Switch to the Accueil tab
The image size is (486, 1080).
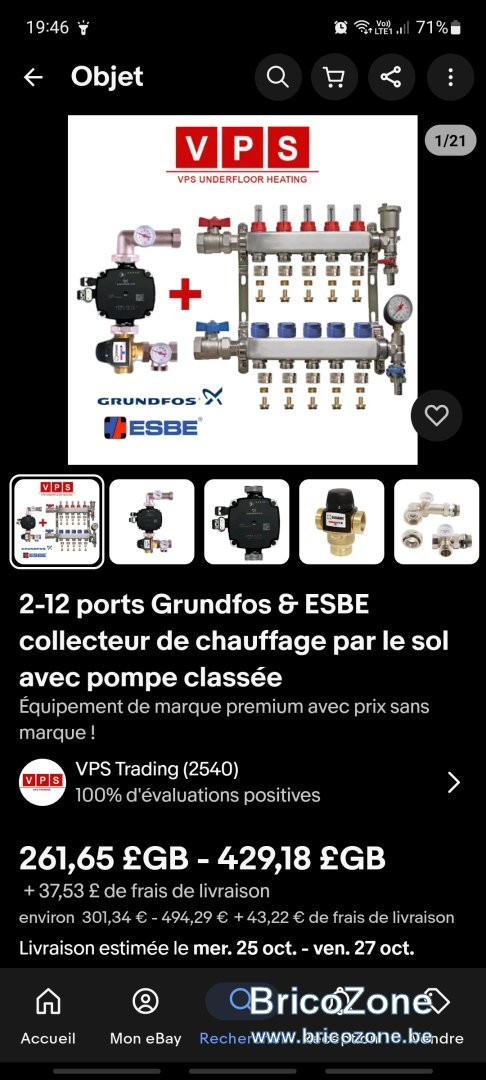48,1015
